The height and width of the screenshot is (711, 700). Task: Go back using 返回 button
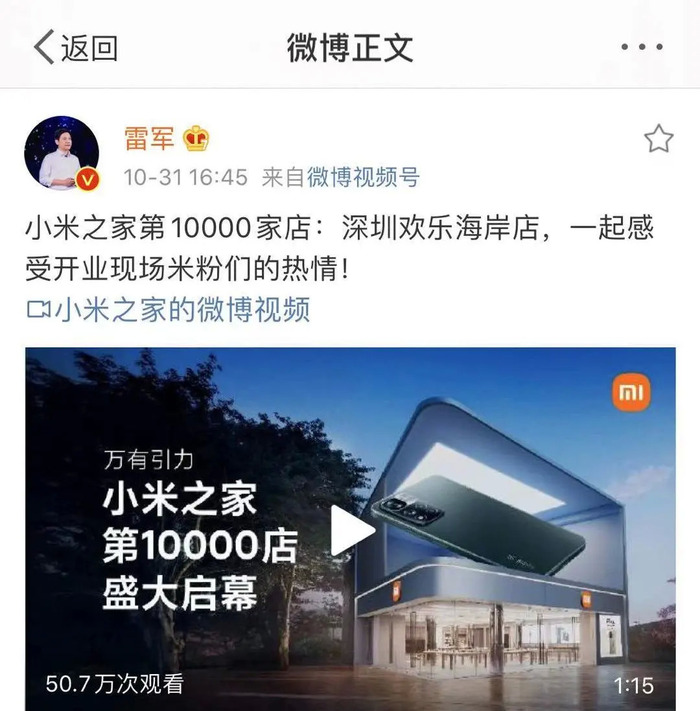75,47
